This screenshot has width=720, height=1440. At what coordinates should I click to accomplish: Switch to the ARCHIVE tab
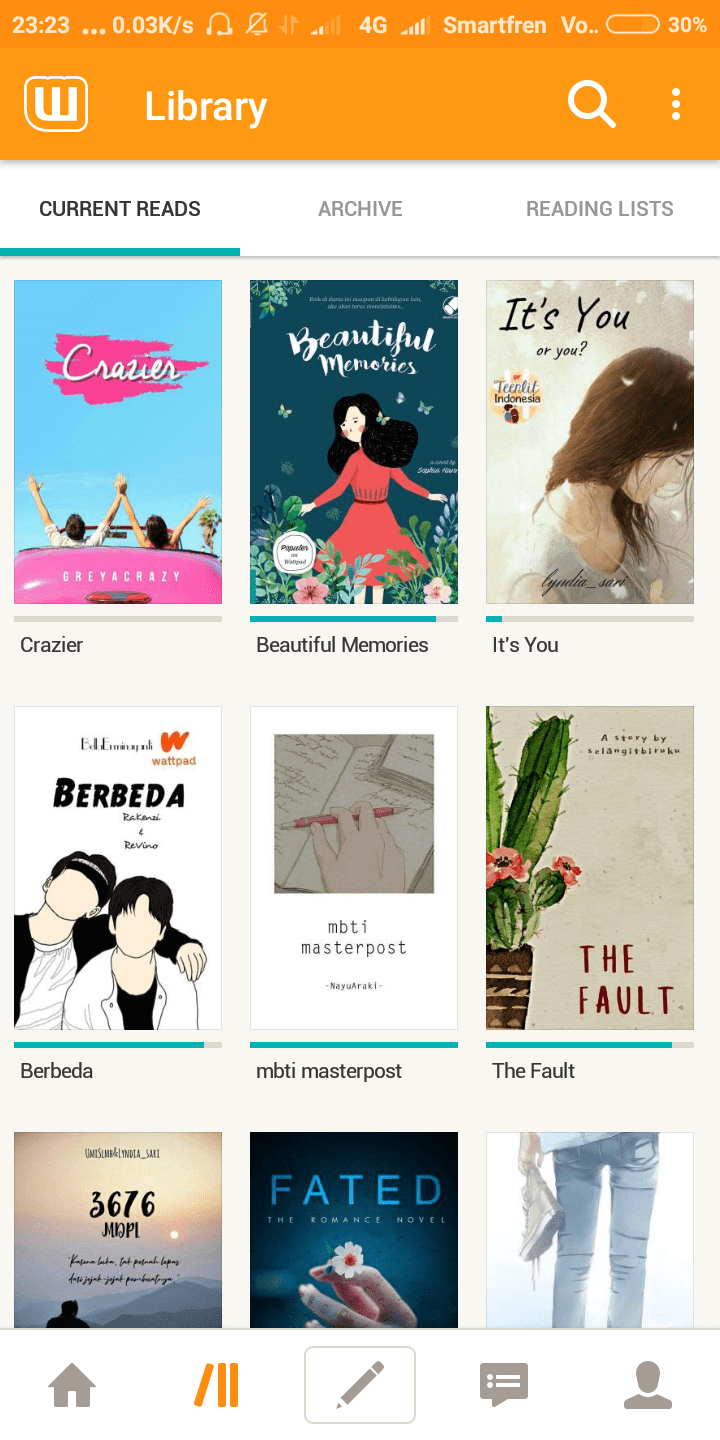[x=360, y=209]
